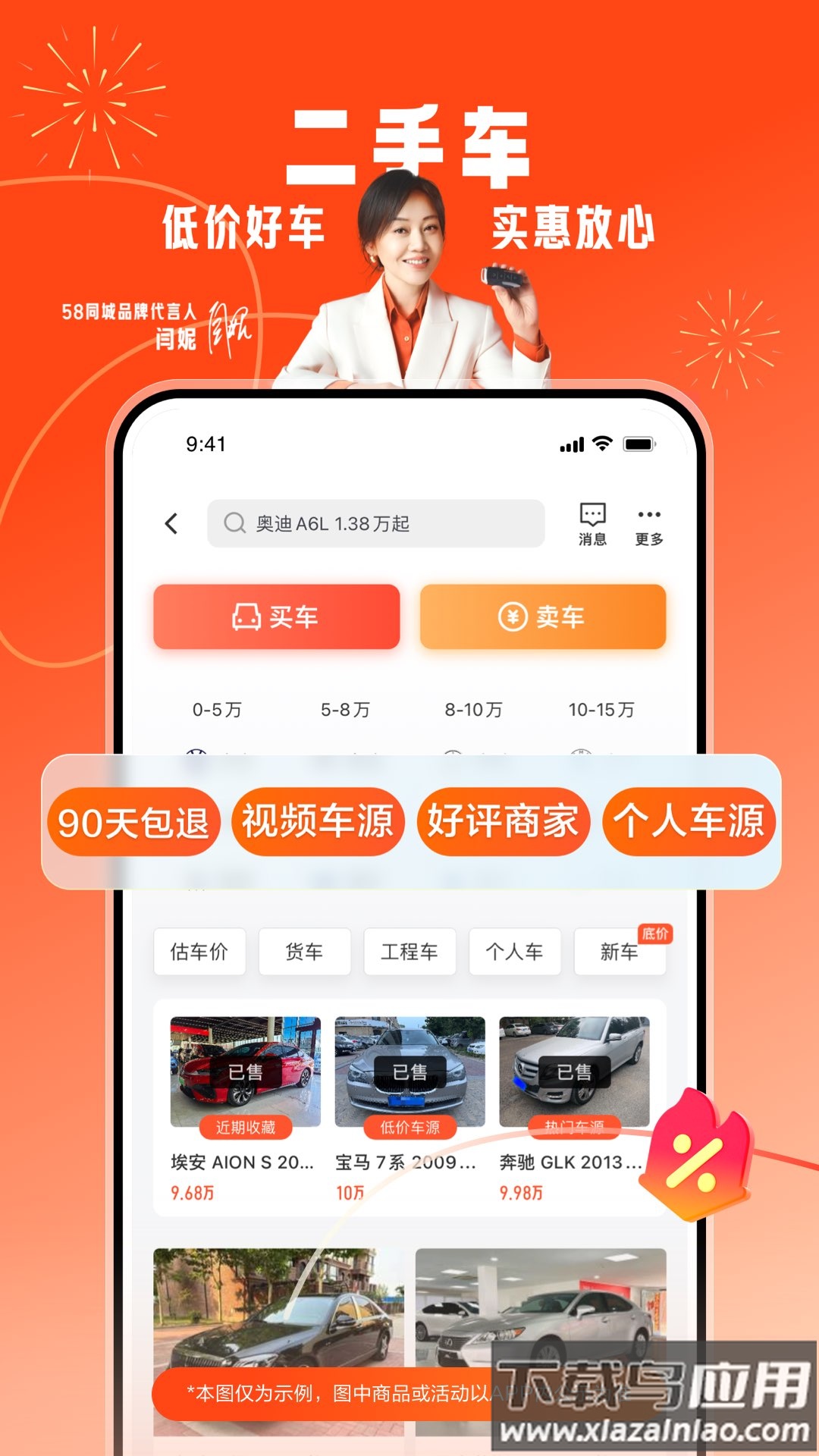Tap the magnifier icon in the search bar
819x1456 pixels.
[233, 522]
